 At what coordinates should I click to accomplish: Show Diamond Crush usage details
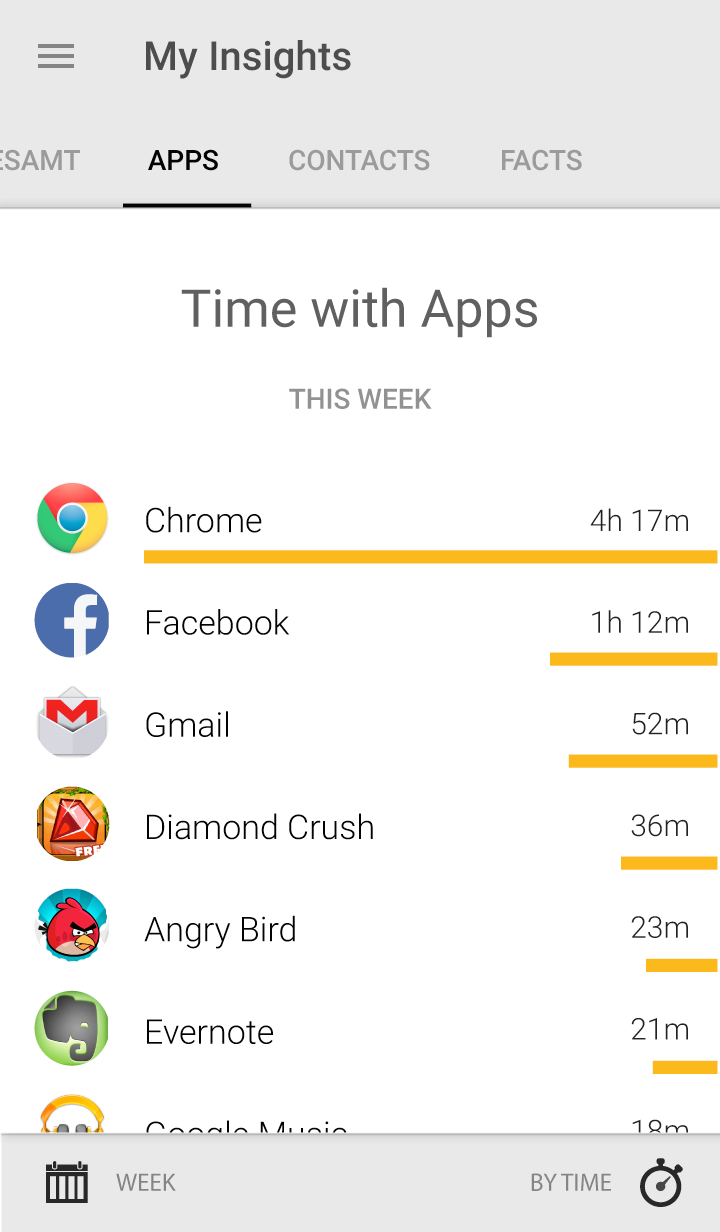point(360,827)
